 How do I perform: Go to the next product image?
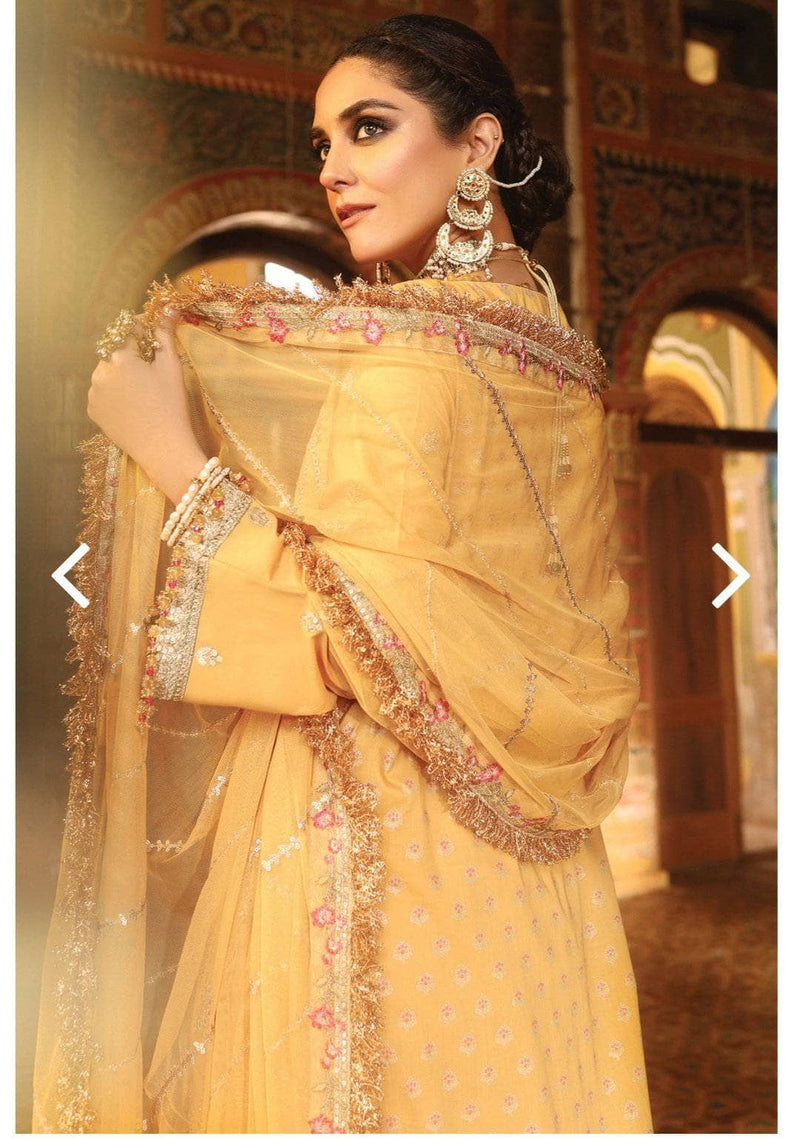click(730, 575)
